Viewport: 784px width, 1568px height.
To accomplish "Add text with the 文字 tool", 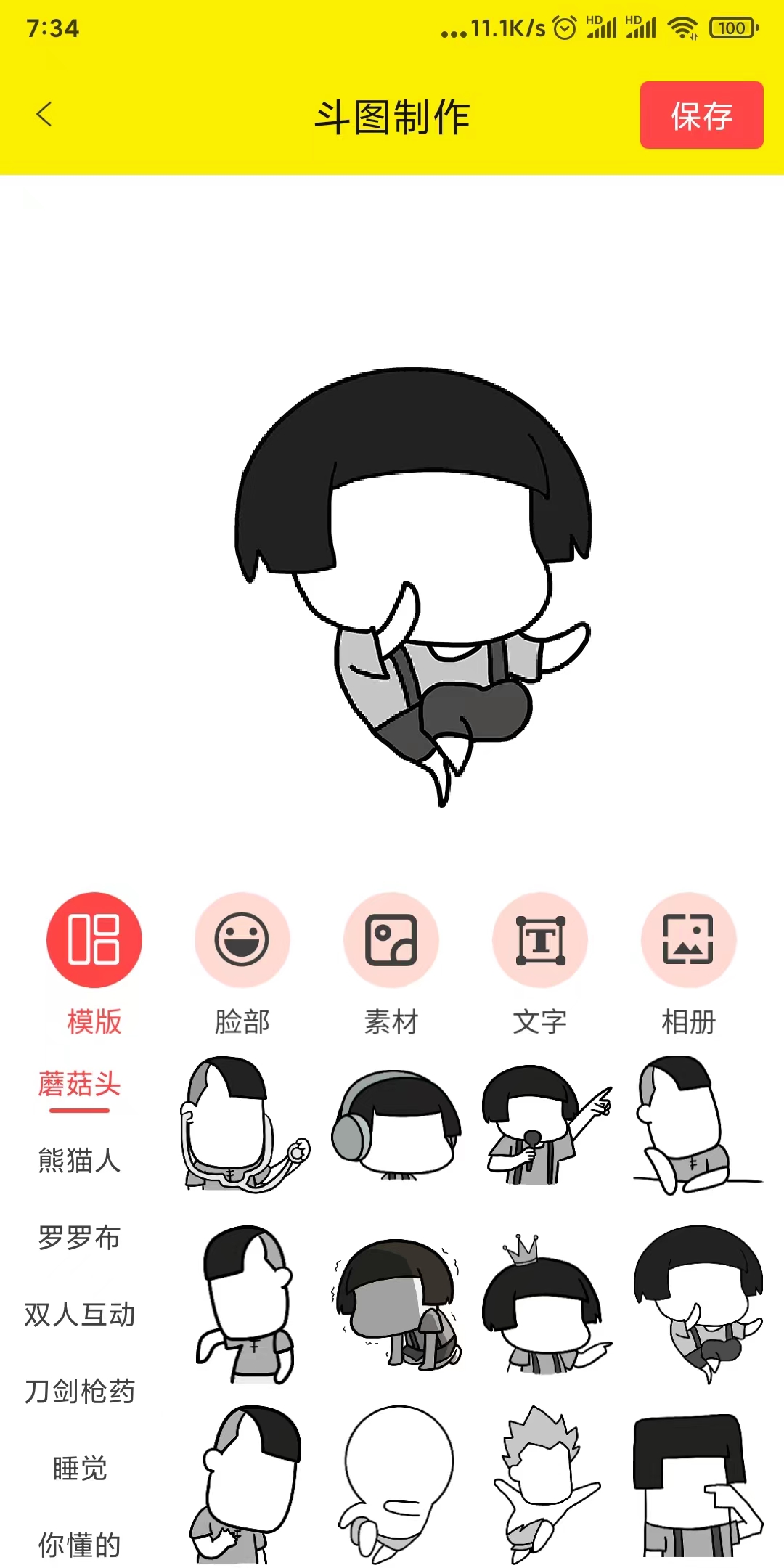I will tap(540, 939).
